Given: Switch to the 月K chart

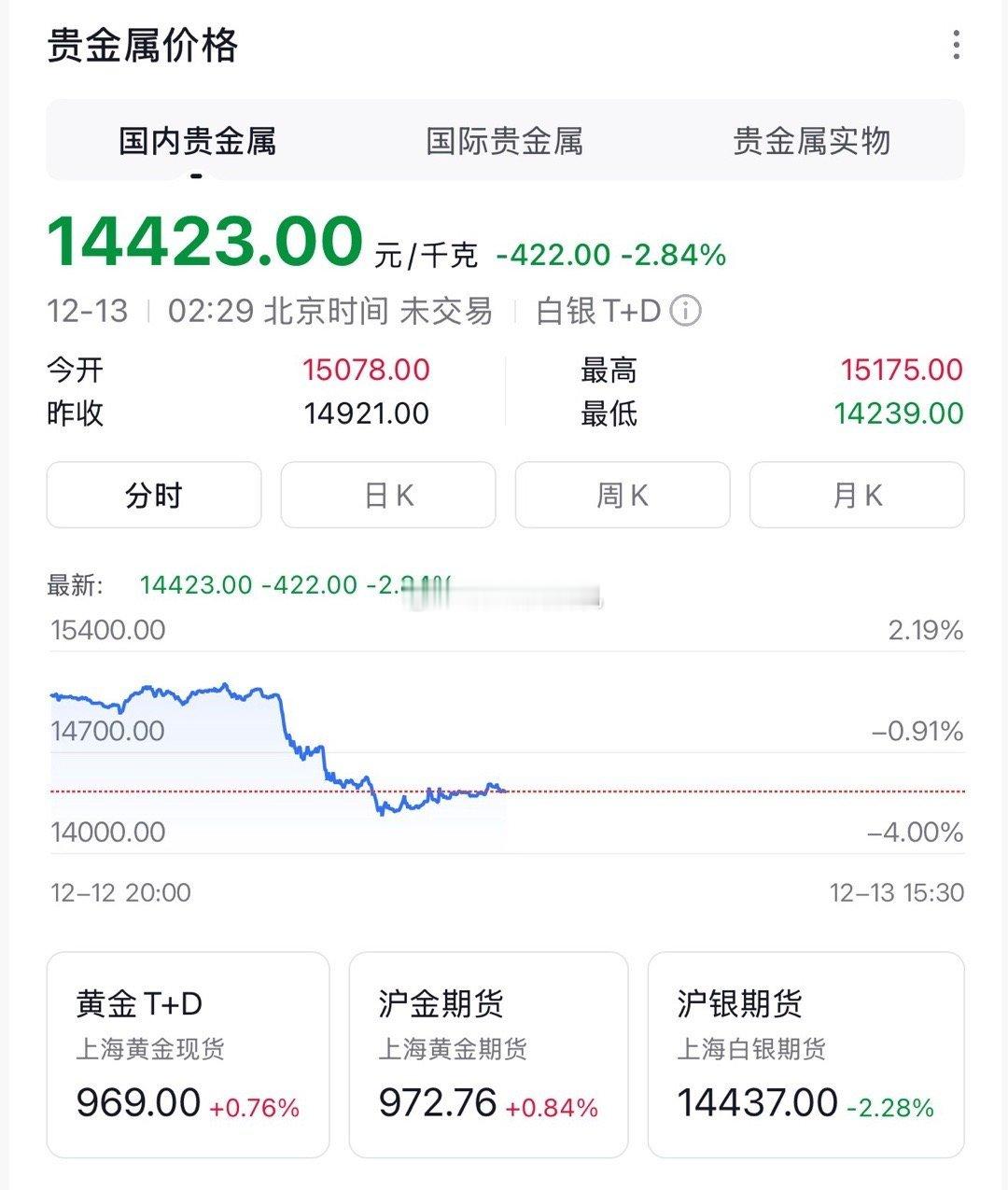Looking at the screenshot, I should point(856,496).
